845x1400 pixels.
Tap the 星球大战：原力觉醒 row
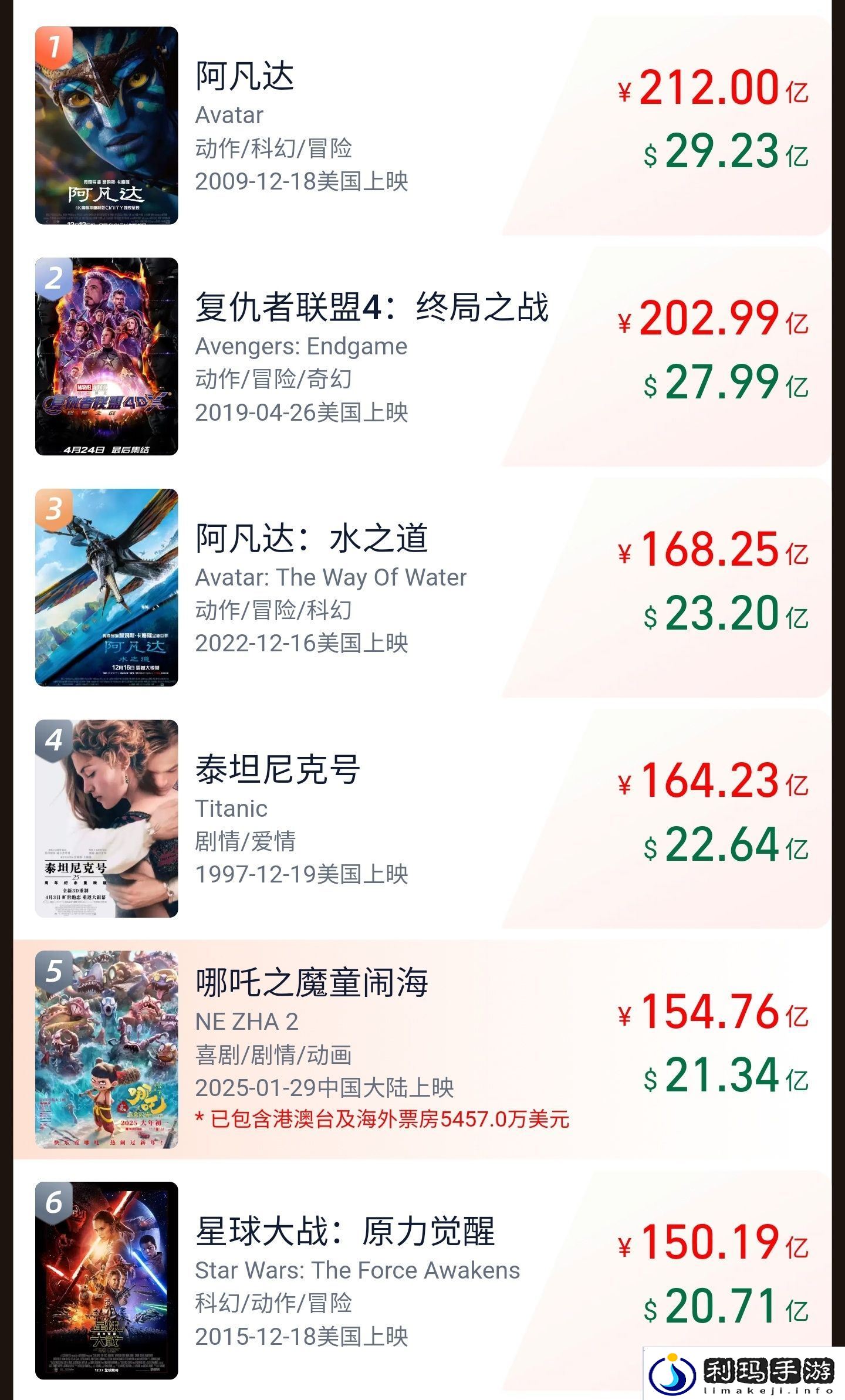(x=345, y=1232)
